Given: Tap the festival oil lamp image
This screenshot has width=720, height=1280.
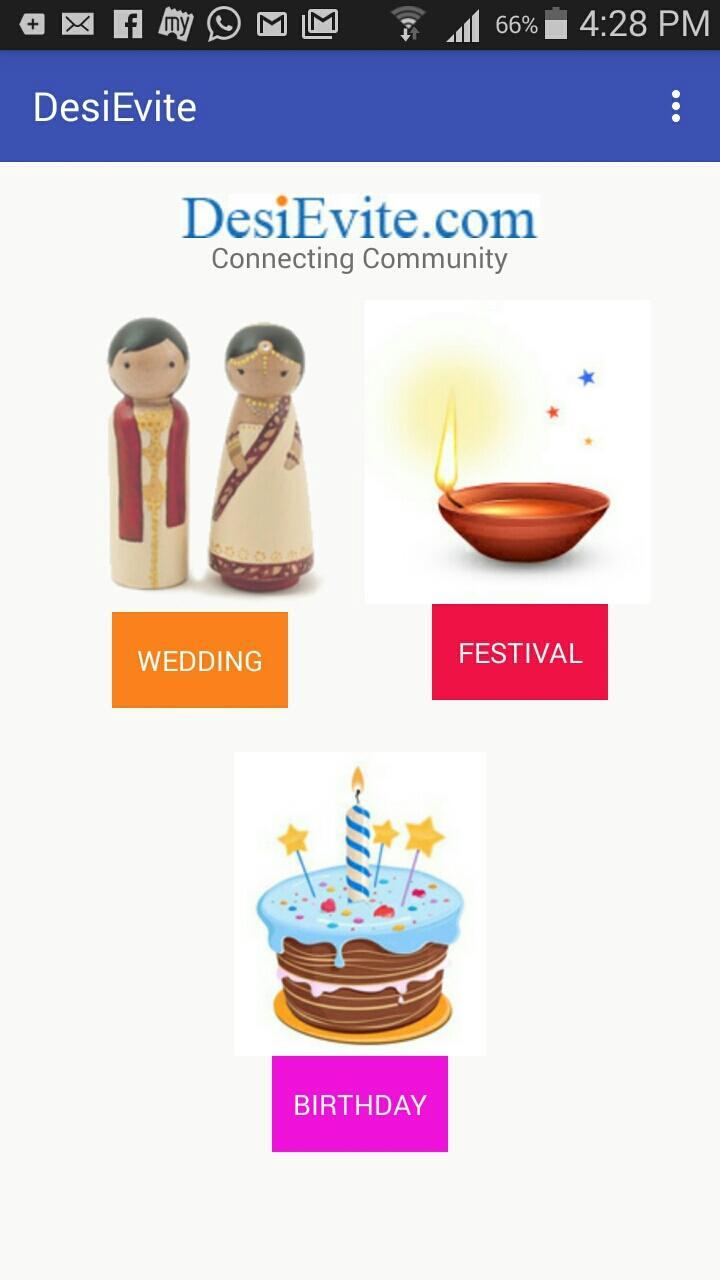Looking at the screenshot, I should (507, 452).
